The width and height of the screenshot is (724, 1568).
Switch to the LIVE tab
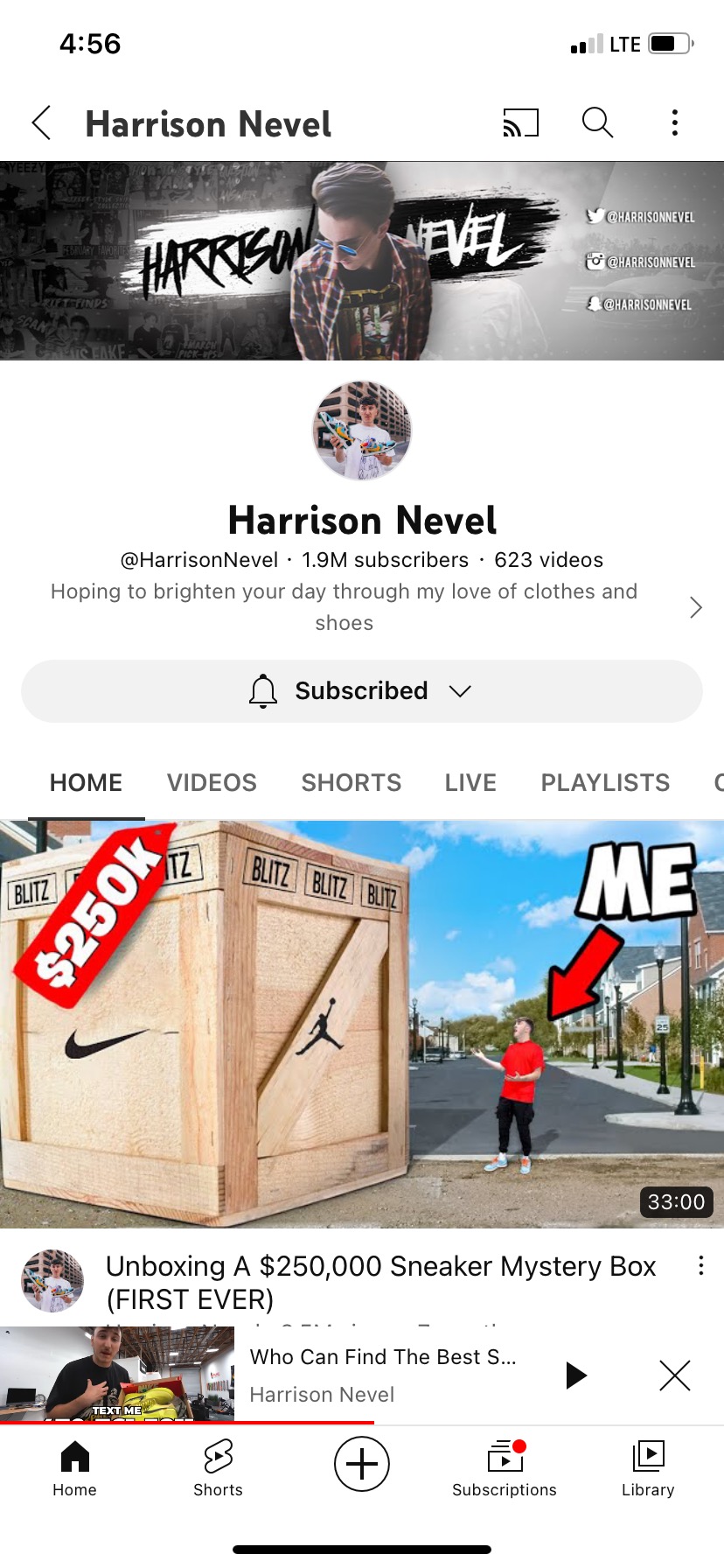(470, 782)
